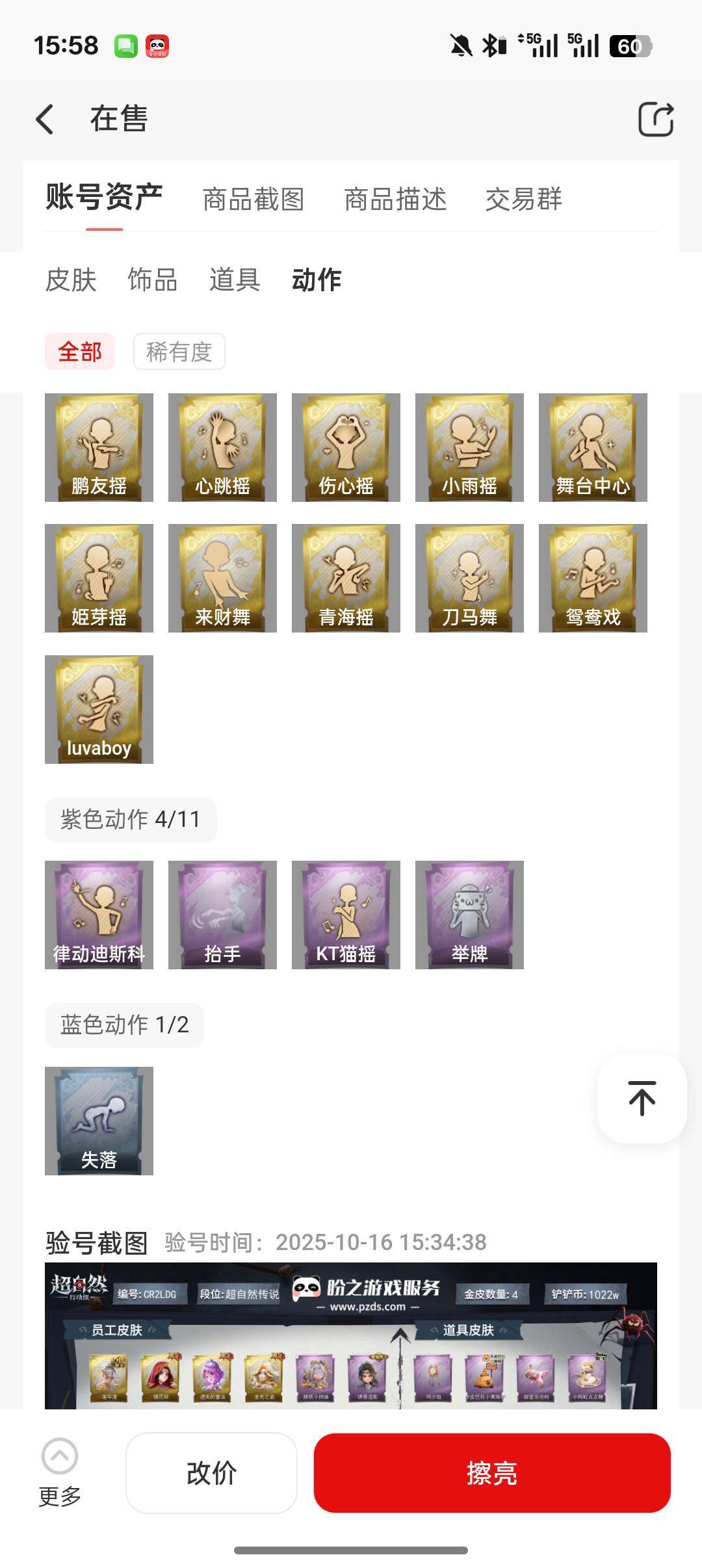This screenshot has width=702, height=1568.
Task: Share this listing via top-right icon
Action: coord(655,120)
